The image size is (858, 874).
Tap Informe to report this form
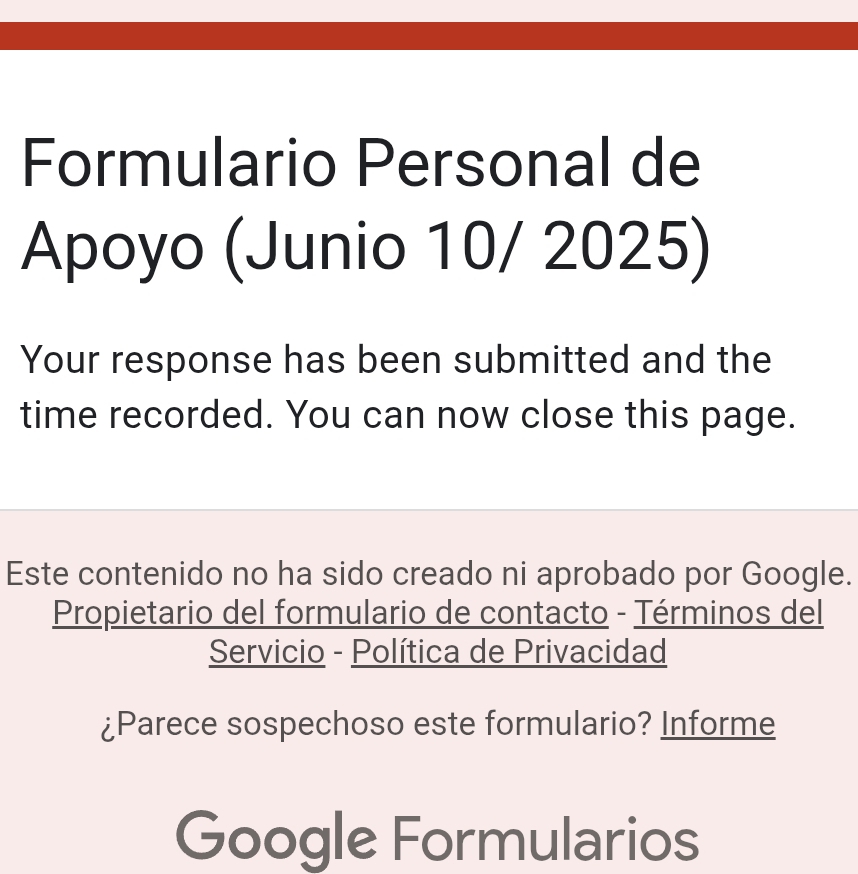[717, 723]
